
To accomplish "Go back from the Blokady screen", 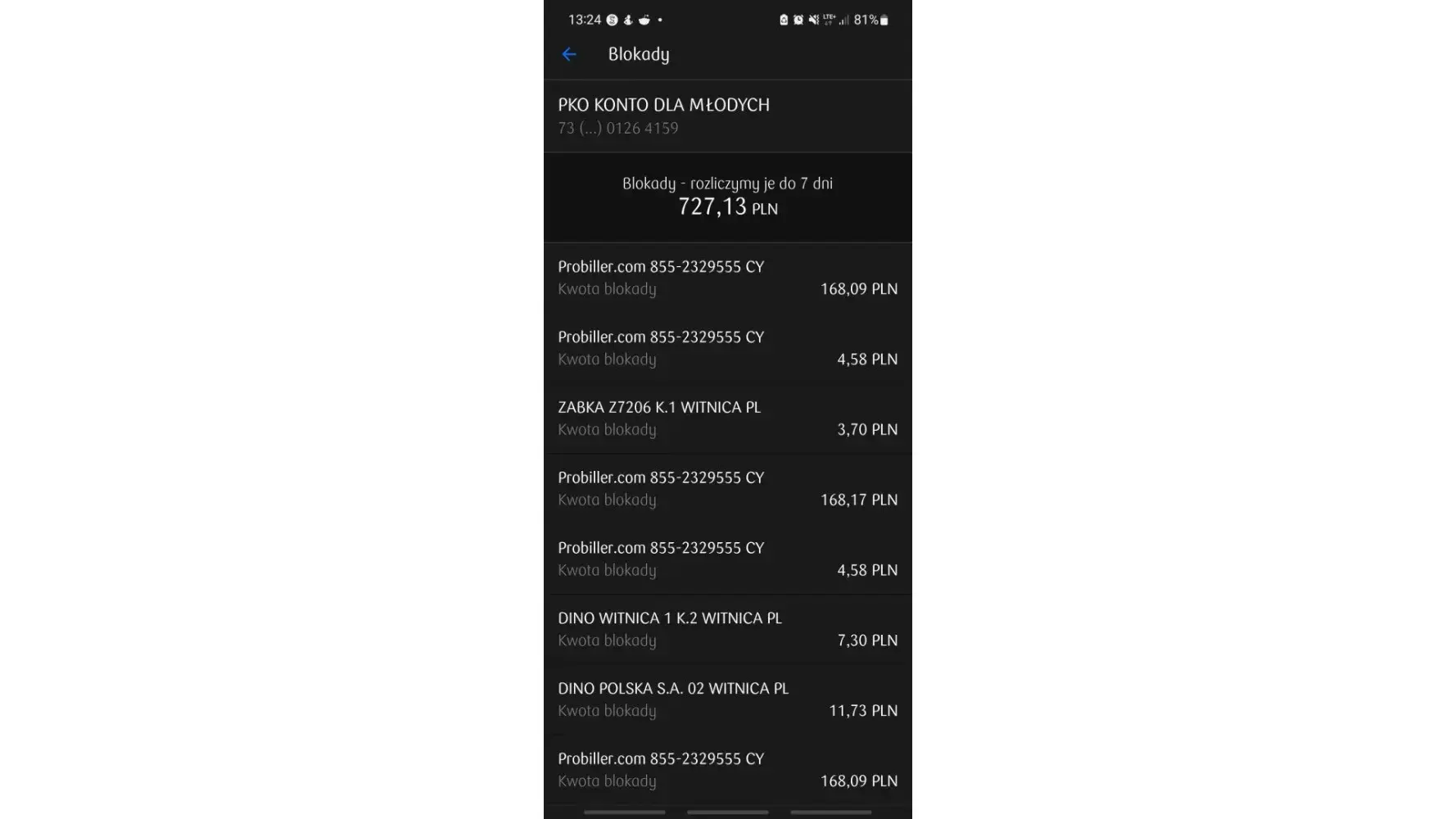I will click(x=569, y=54).
